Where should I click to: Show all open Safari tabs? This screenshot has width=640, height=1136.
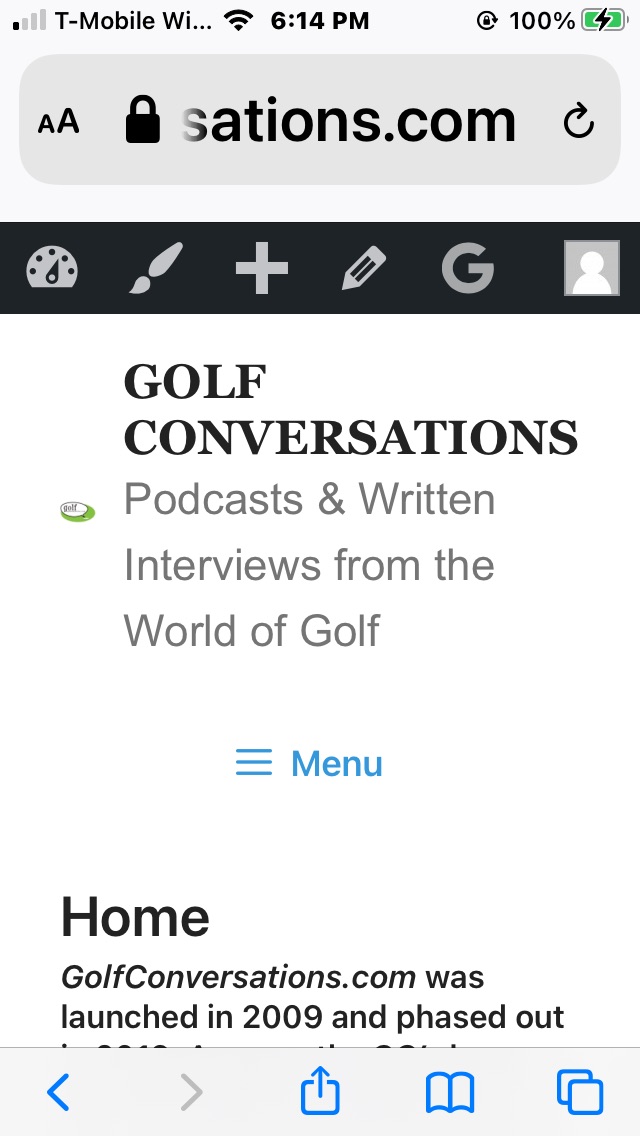coord(580,1093)
